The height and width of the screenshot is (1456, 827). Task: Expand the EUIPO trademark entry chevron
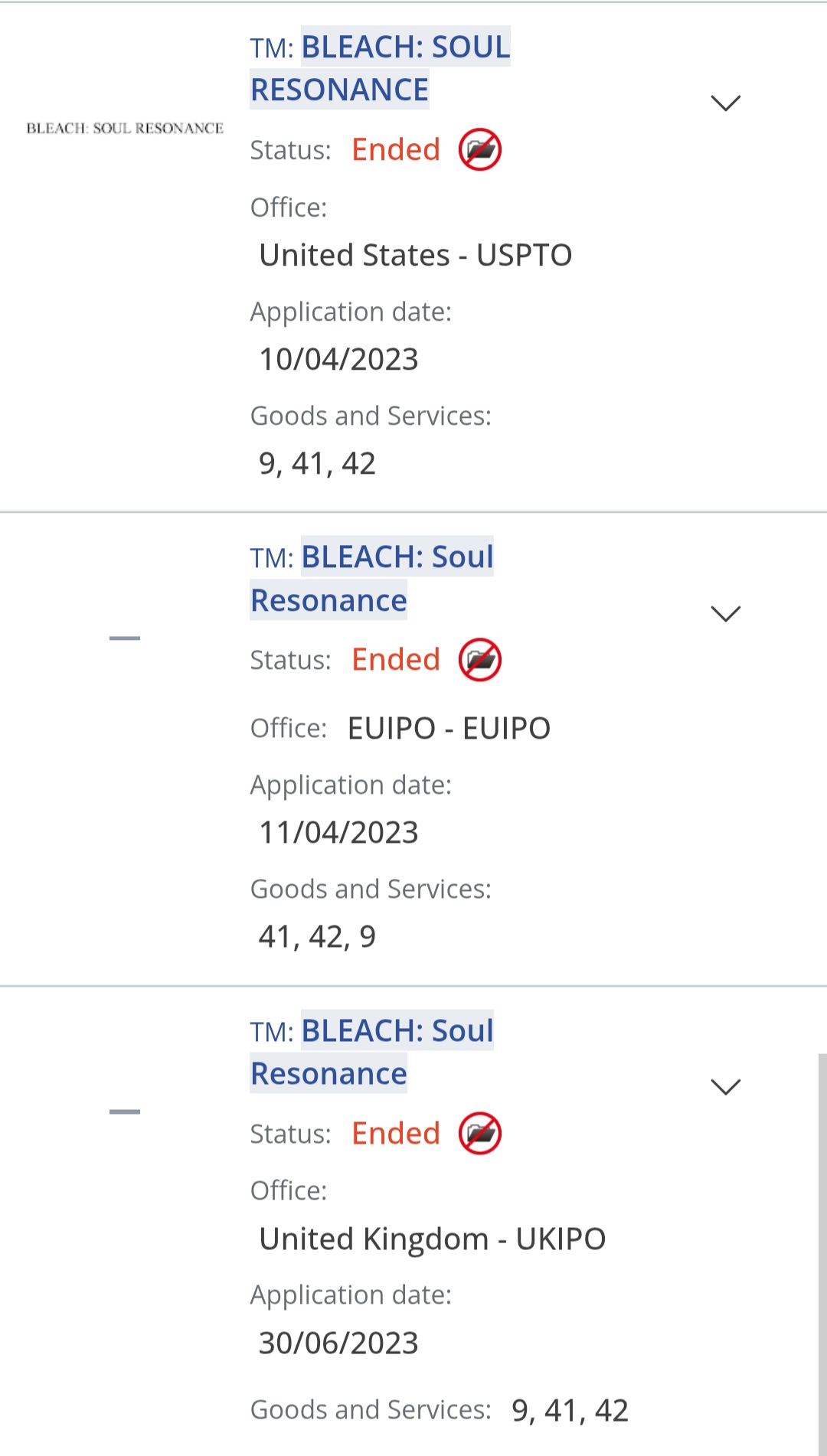point(725,614)
